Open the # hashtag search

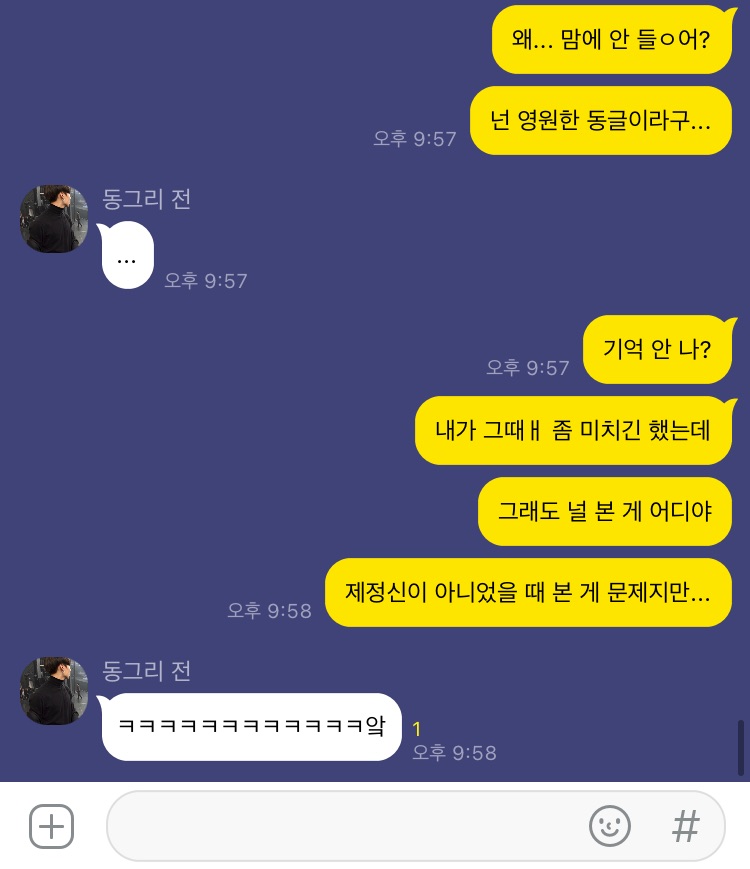(x=685, y=826)
